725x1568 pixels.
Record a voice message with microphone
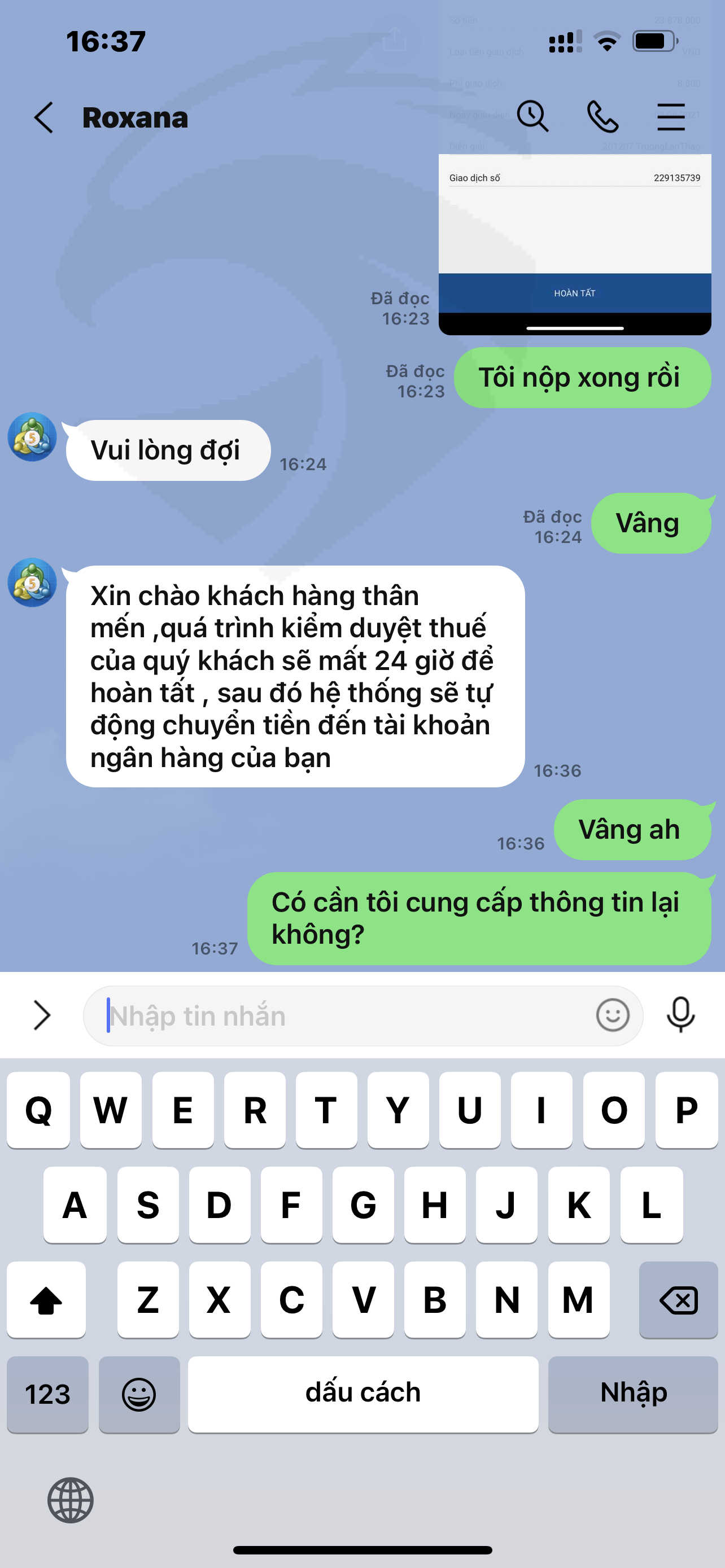[x=680, y=1015]
